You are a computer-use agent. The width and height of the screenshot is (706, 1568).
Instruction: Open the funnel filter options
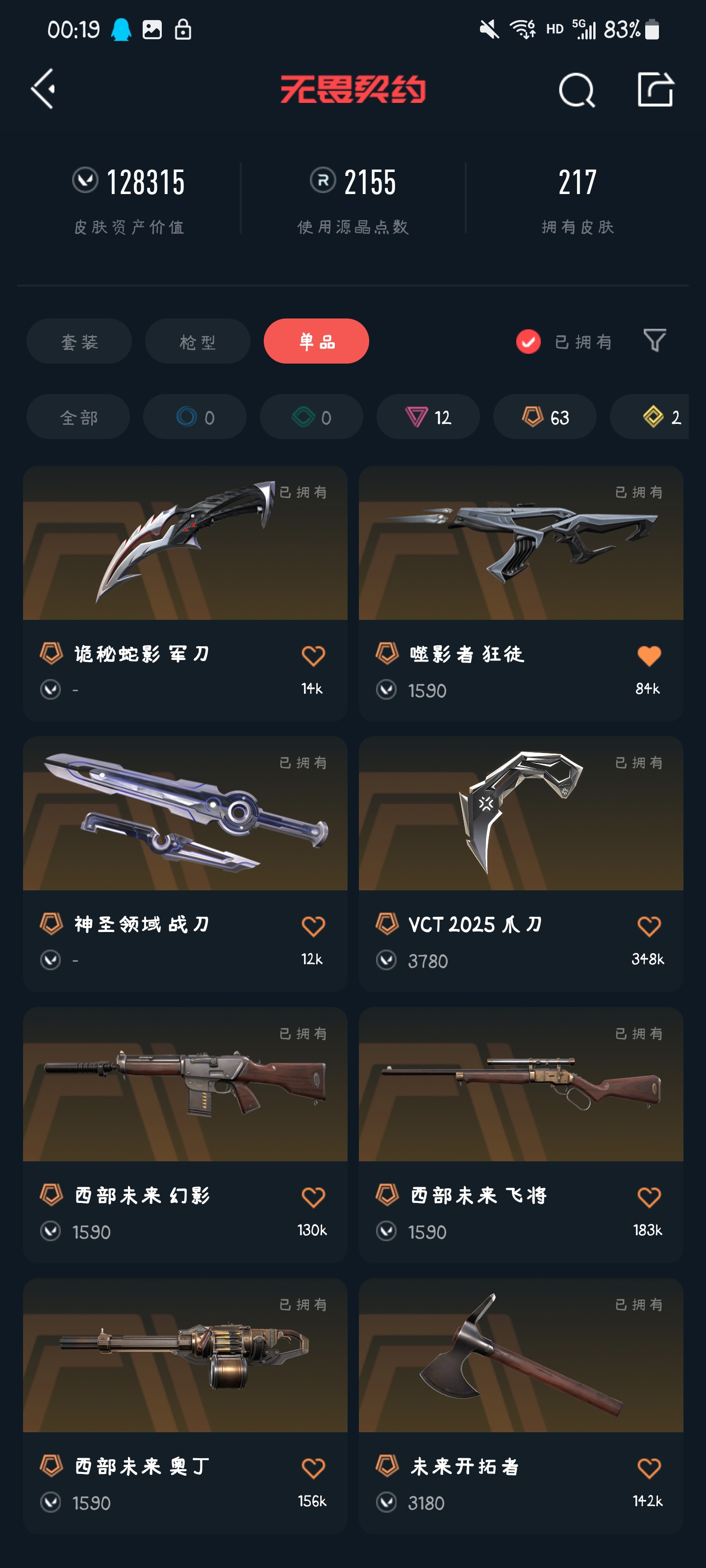pos(654,340)
